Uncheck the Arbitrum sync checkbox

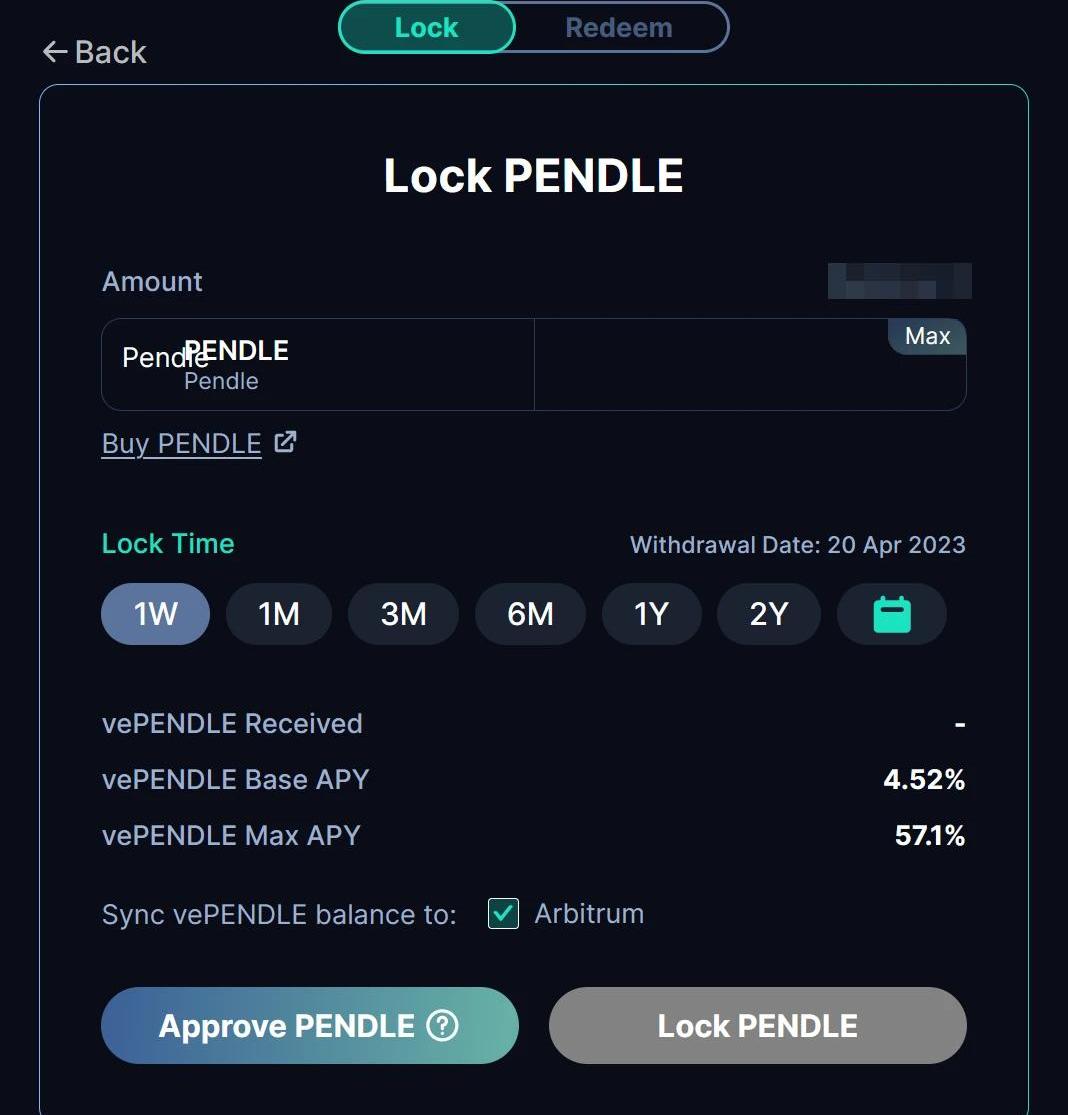coord(503,913)
